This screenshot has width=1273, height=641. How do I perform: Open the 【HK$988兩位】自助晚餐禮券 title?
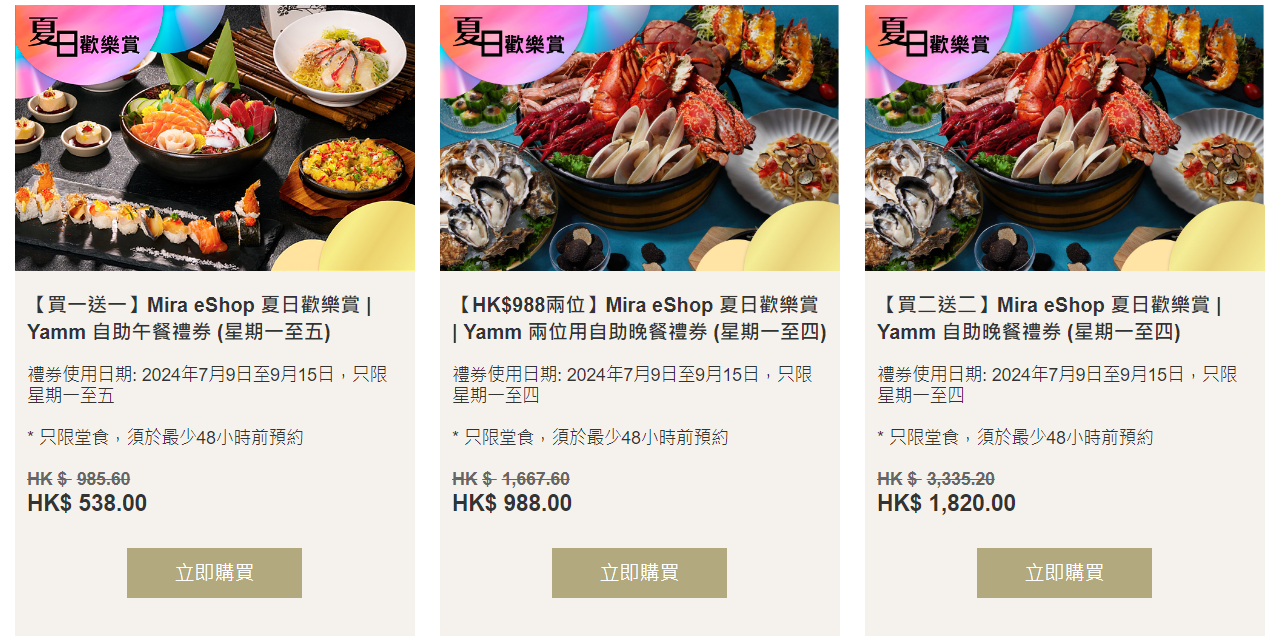(639, 318)
